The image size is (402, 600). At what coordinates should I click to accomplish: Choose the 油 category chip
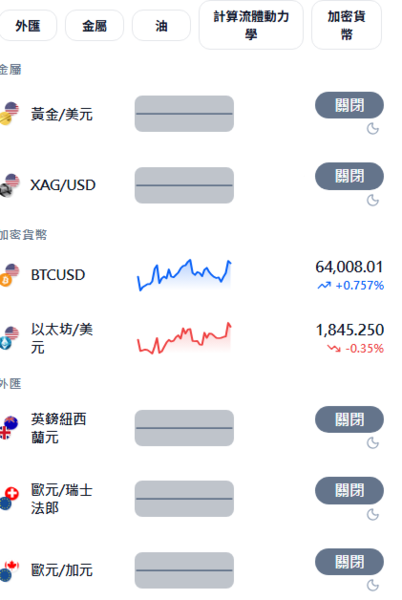click(161, 26)
